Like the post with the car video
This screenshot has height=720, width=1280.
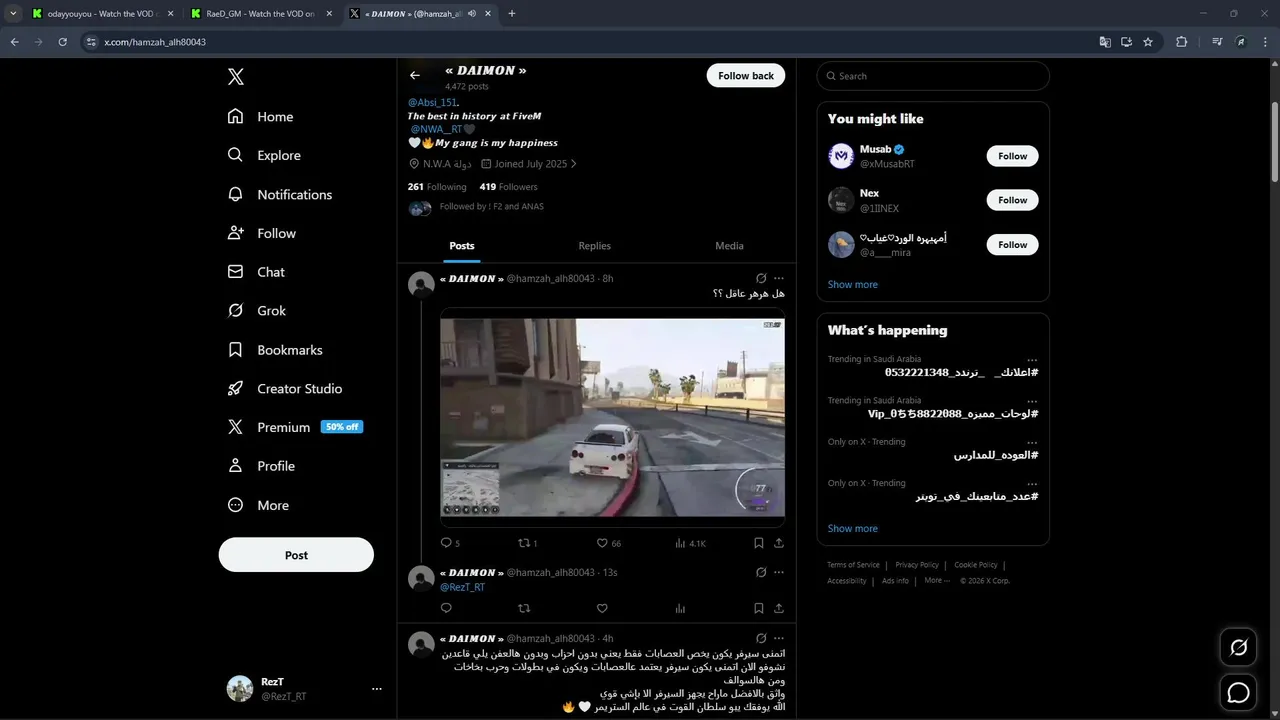coord(603,543)
